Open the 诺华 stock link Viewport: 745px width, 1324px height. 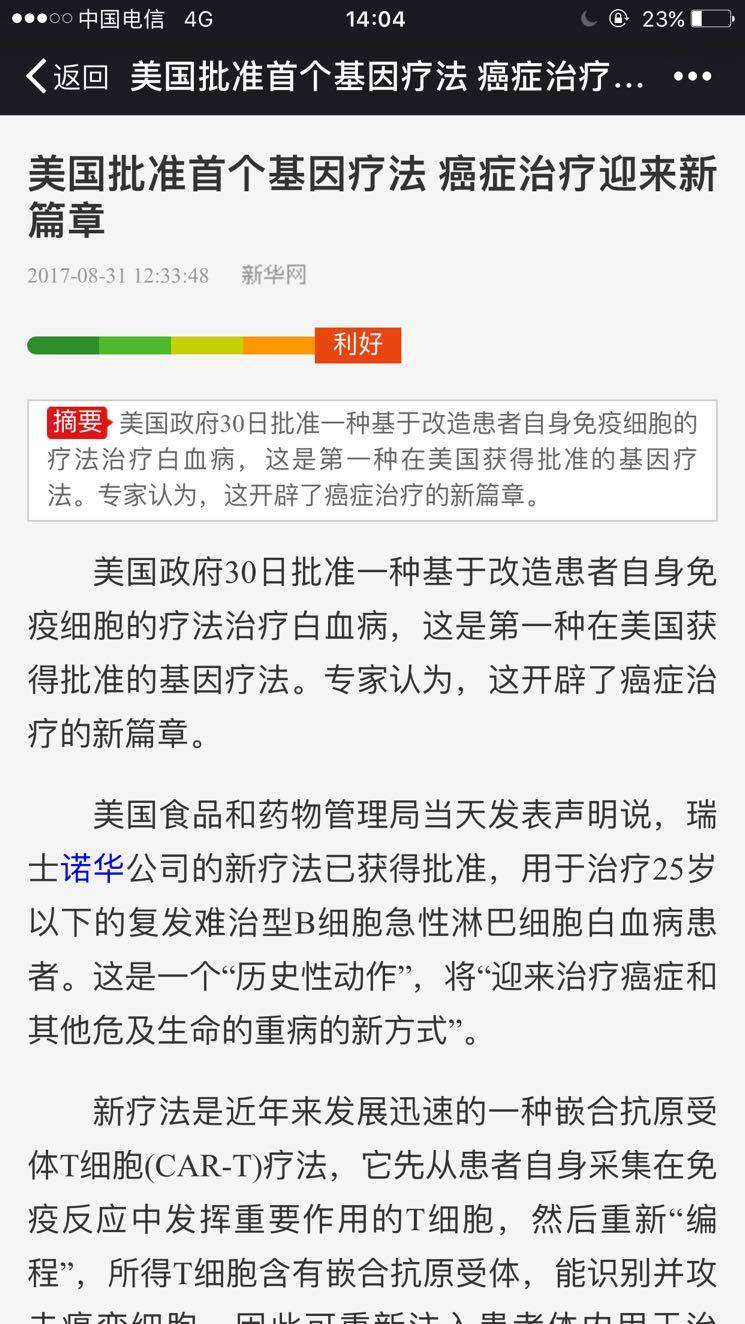click(x=93, y=869)
